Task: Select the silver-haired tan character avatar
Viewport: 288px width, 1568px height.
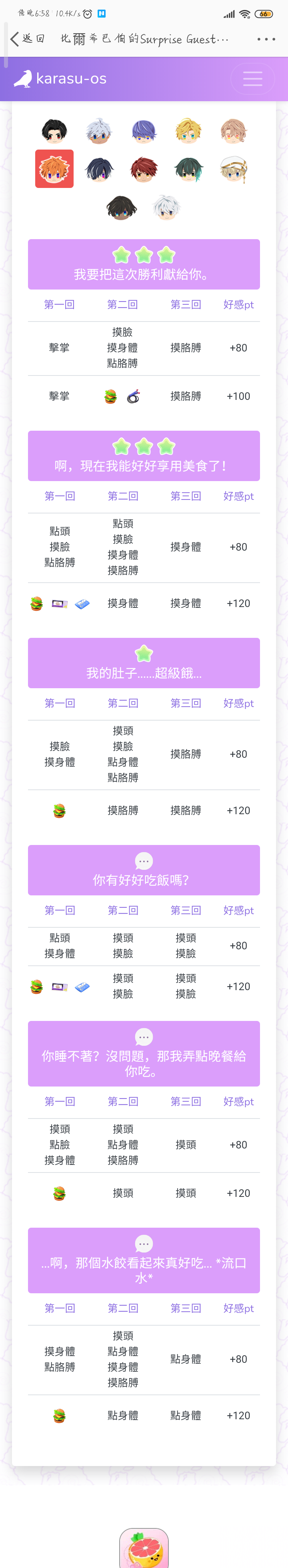Action: pos(99,130)
